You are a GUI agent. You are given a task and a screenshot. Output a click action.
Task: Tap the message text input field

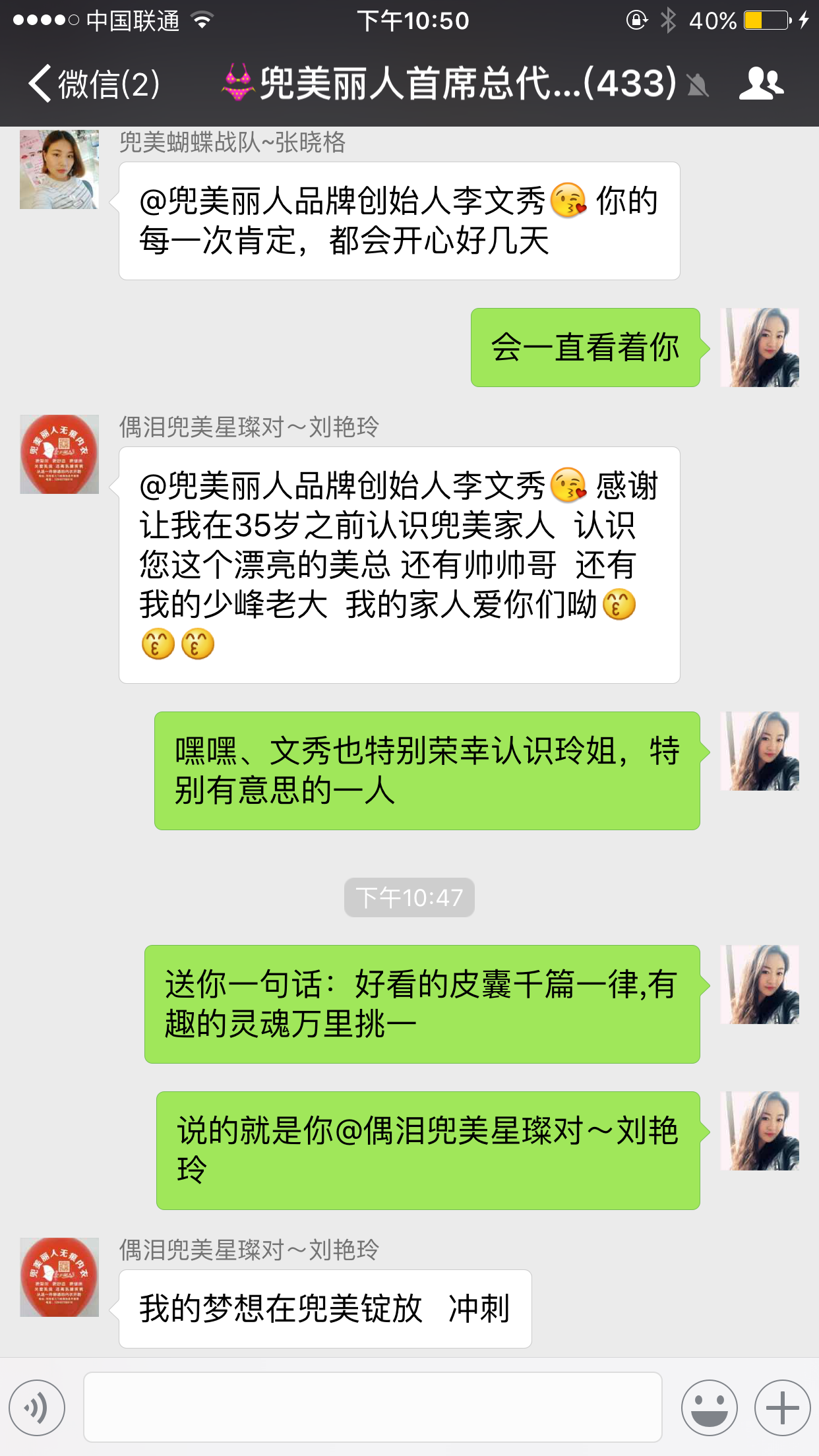tap(373, 1408)
